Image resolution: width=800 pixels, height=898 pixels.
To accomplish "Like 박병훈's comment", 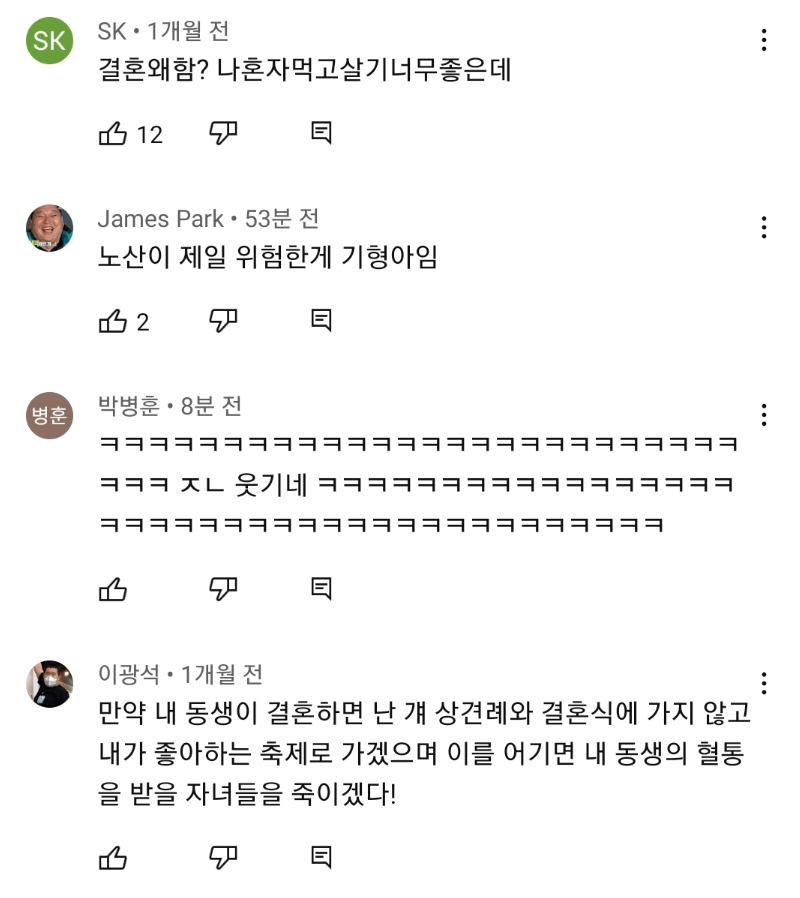I will (113, 590).
